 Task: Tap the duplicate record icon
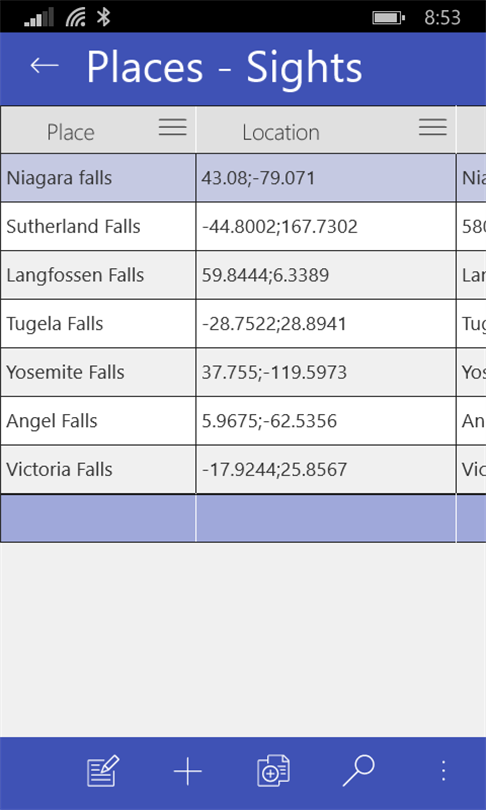tap(273, 771)
